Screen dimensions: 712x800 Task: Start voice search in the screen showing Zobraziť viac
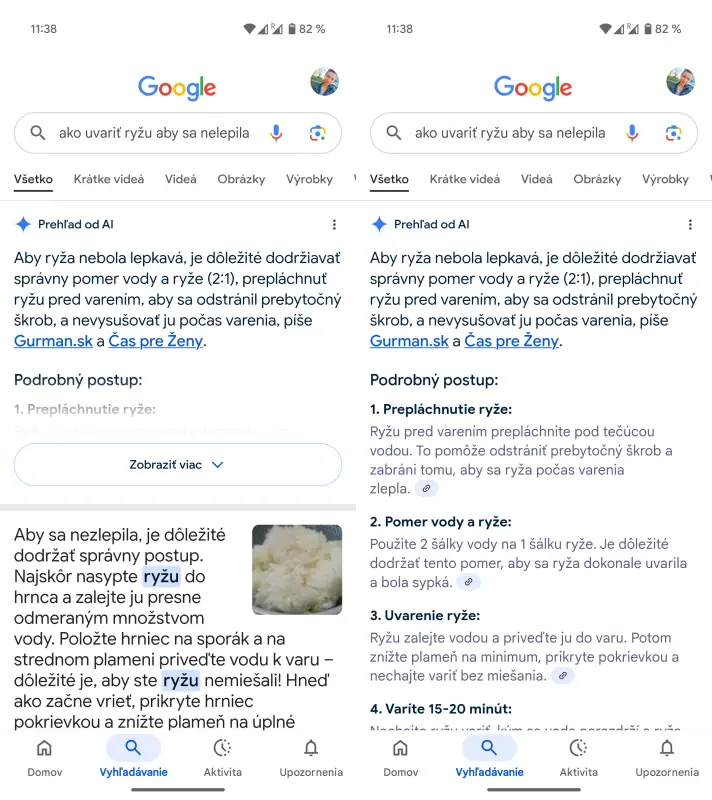pos(276,133)
